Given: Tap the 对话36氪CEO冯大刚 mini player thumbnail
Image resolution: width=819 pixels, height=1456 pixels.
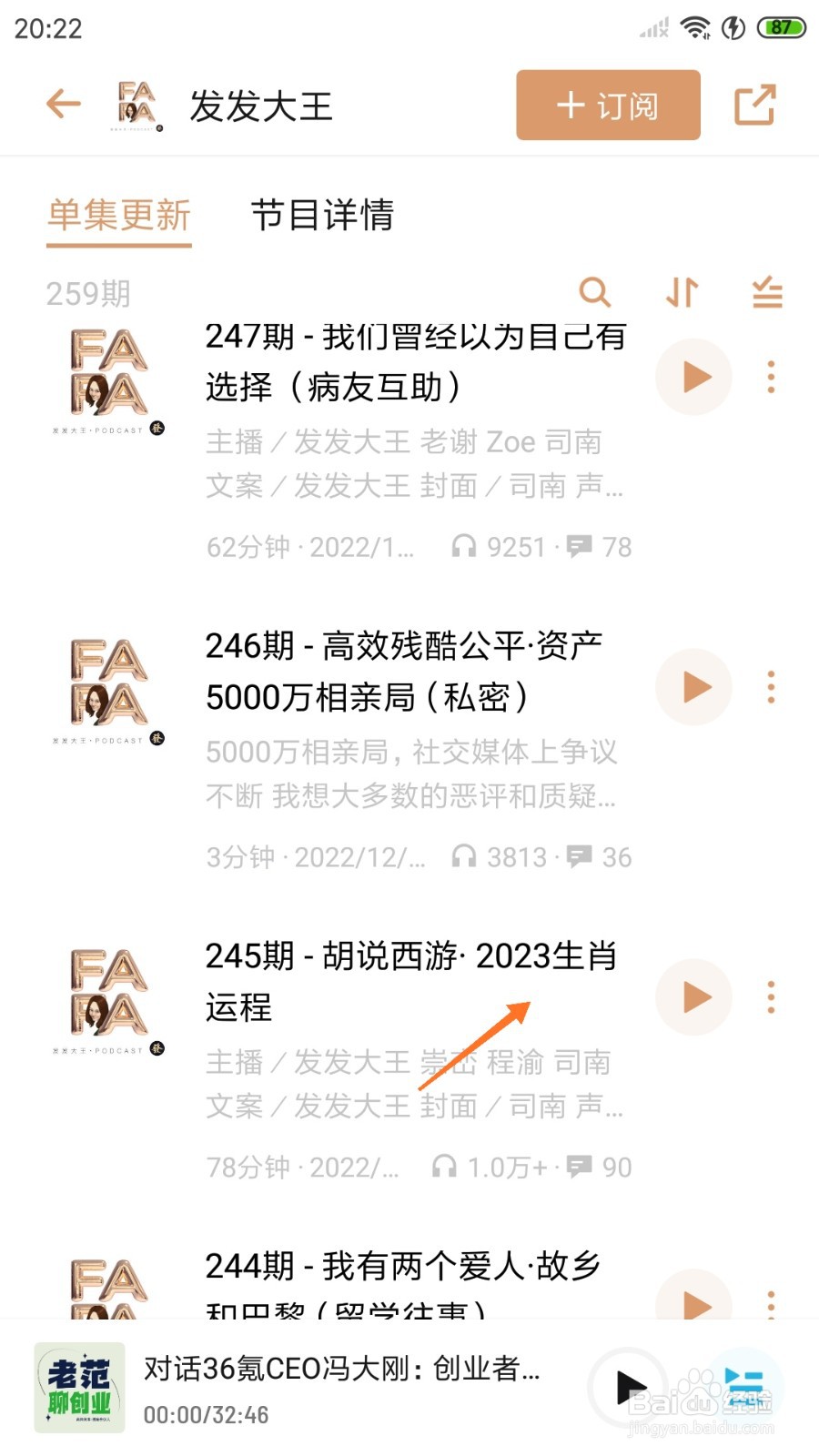Looking at the screenshot, I should point(77,1387).
